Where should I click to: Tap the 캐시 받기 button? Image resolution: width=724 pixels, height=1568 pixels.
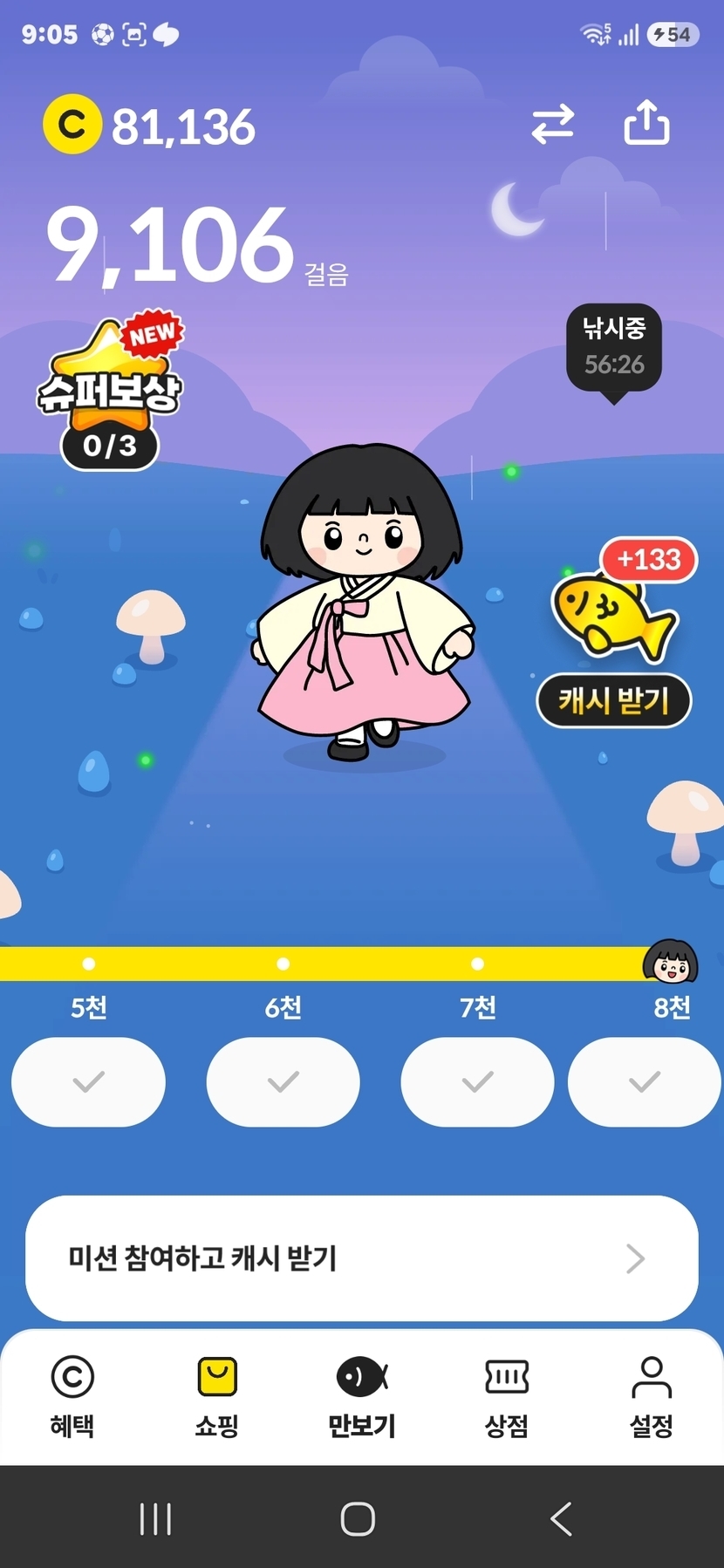(614, 700)
